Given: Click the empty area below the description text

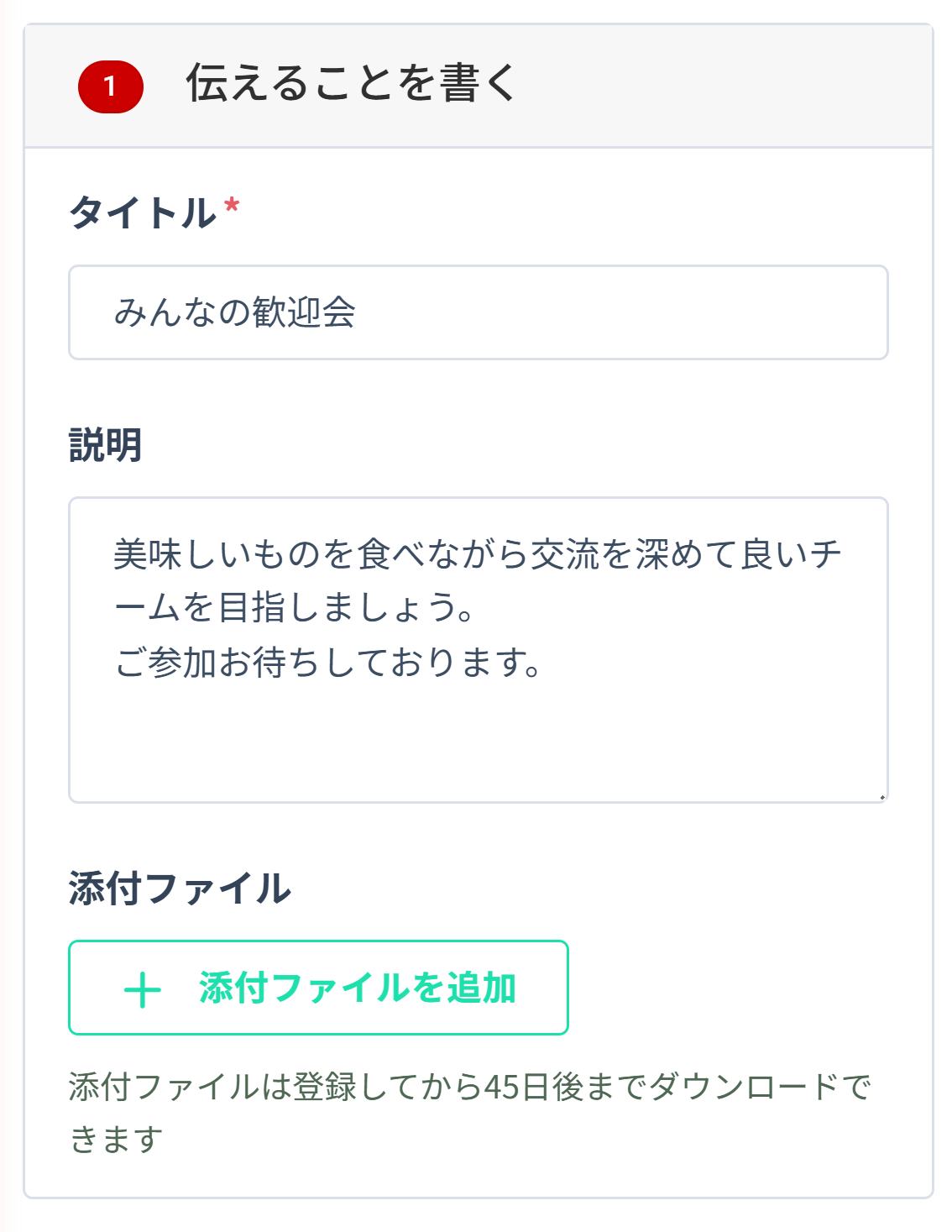Looking at the screenshot, I should 477,747.
